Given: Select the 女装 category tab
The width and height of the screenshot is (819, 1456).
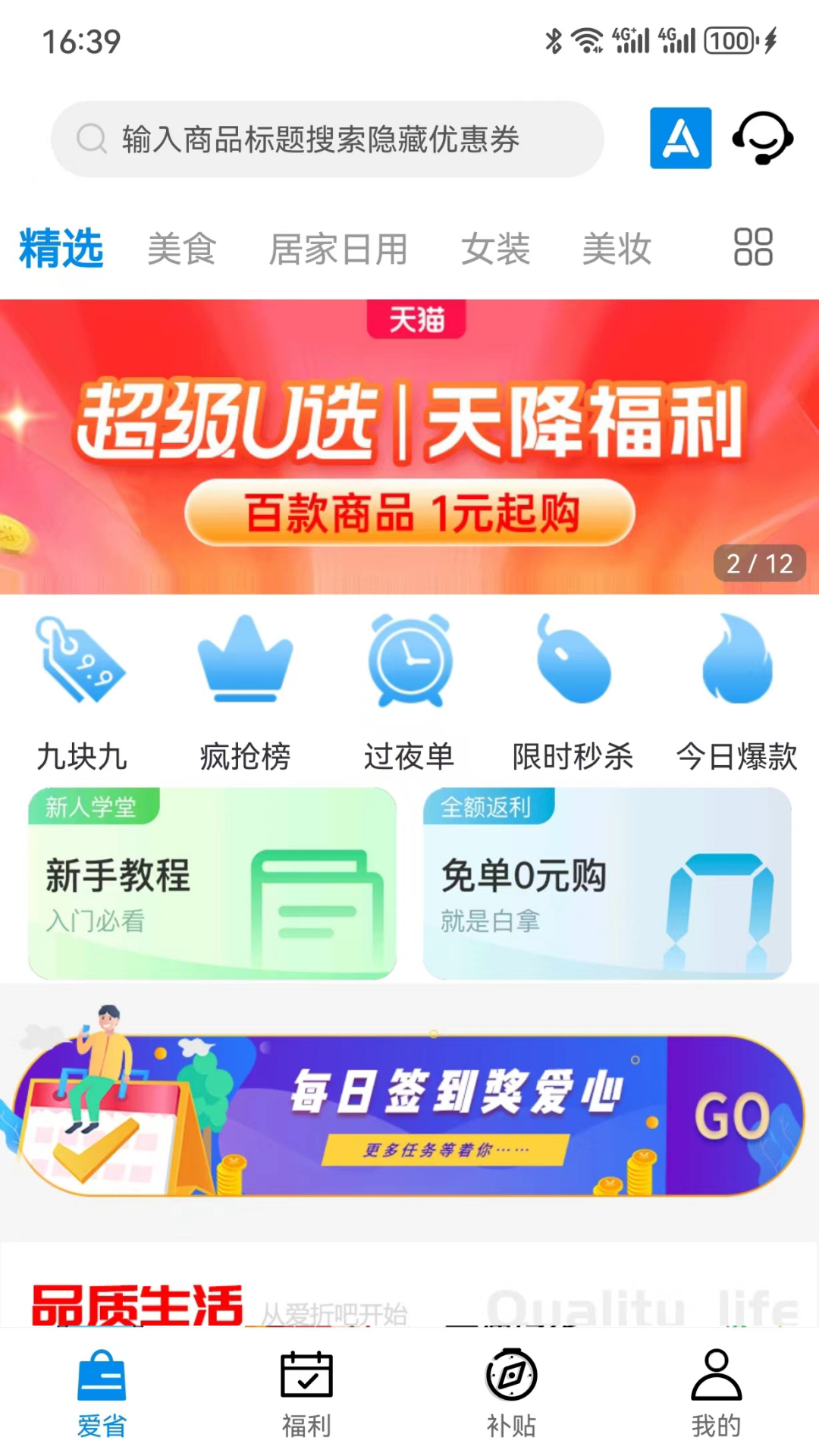Looking at the screenshot, I should [495, 249].
